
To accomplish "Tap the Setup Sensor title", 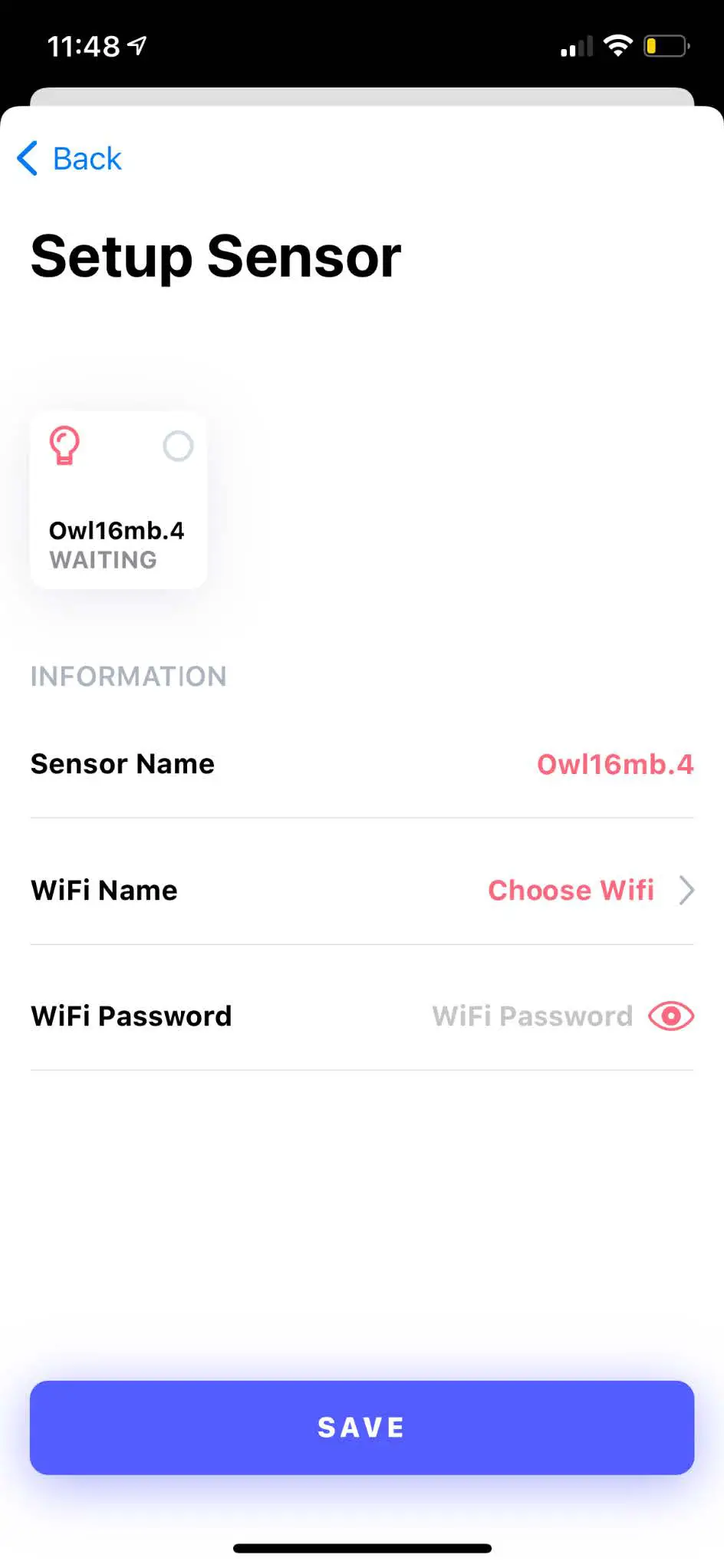I will [216, 256].
